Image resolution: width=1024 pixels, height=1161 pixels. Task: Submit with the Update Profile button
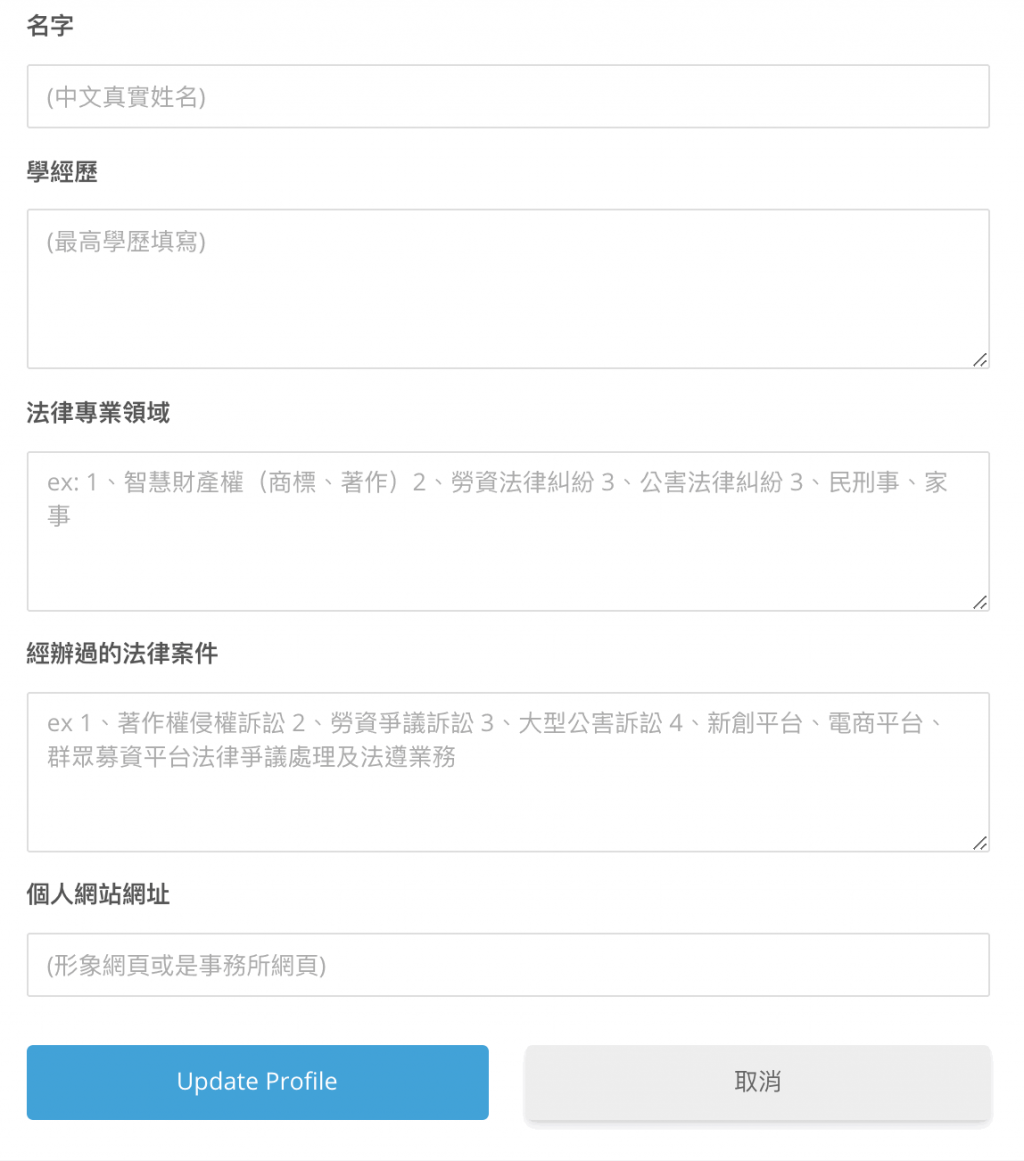(x=257, y=1082)
